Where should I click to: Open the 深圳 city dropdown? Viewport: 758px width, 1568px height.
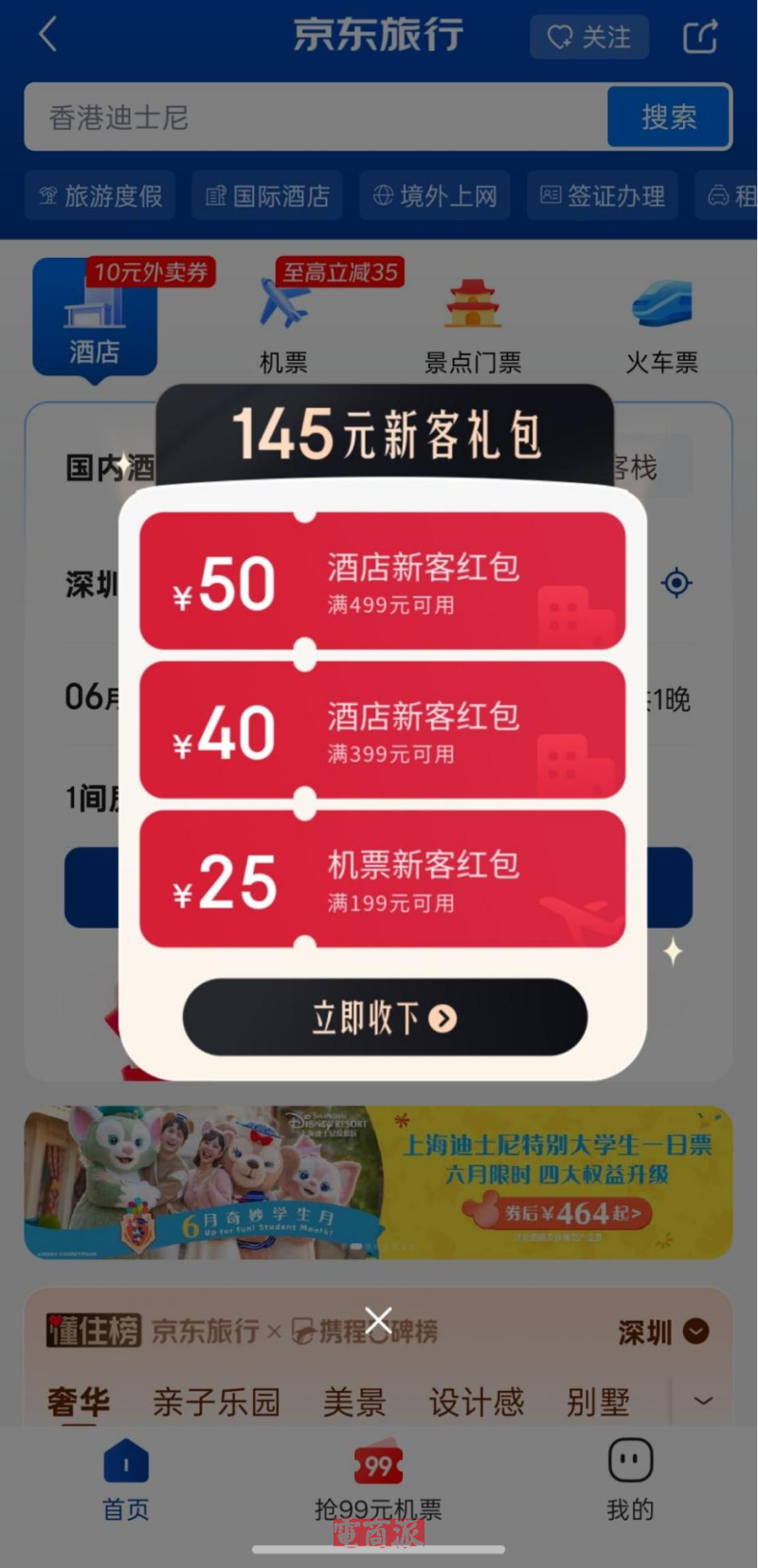(x=663, y=1332)
